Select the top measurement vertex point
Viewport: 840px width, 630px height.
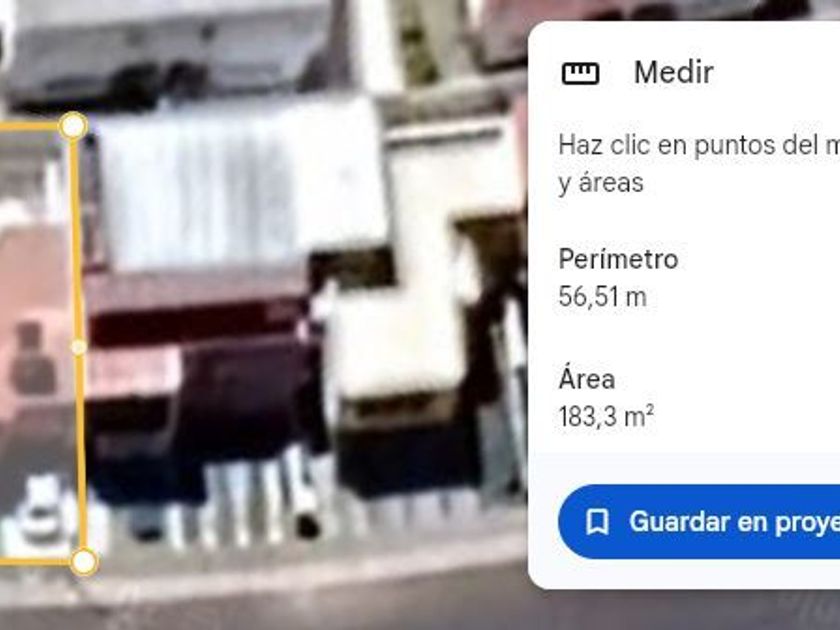tap(73, 126)
